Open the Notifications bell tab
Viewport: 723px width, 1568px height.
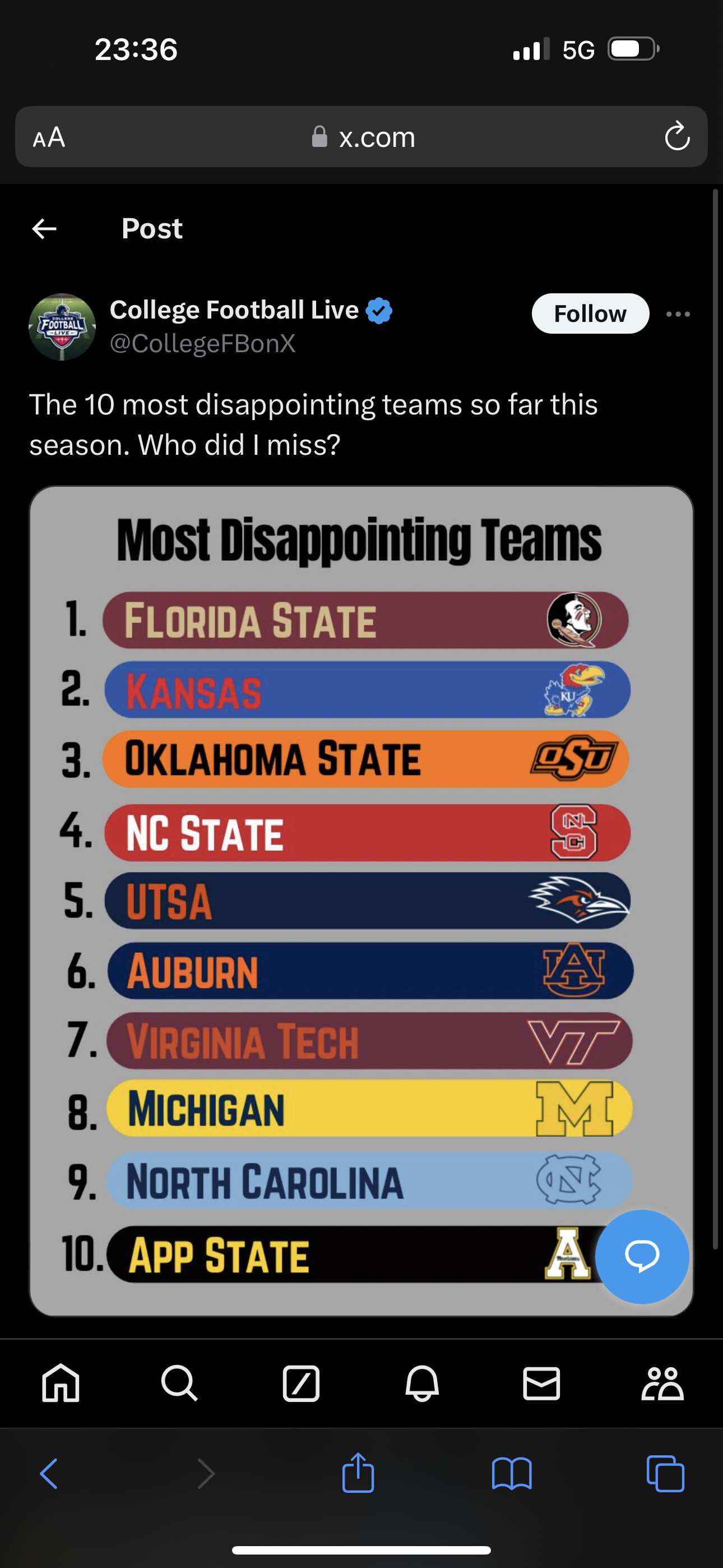coord(421,1383)
